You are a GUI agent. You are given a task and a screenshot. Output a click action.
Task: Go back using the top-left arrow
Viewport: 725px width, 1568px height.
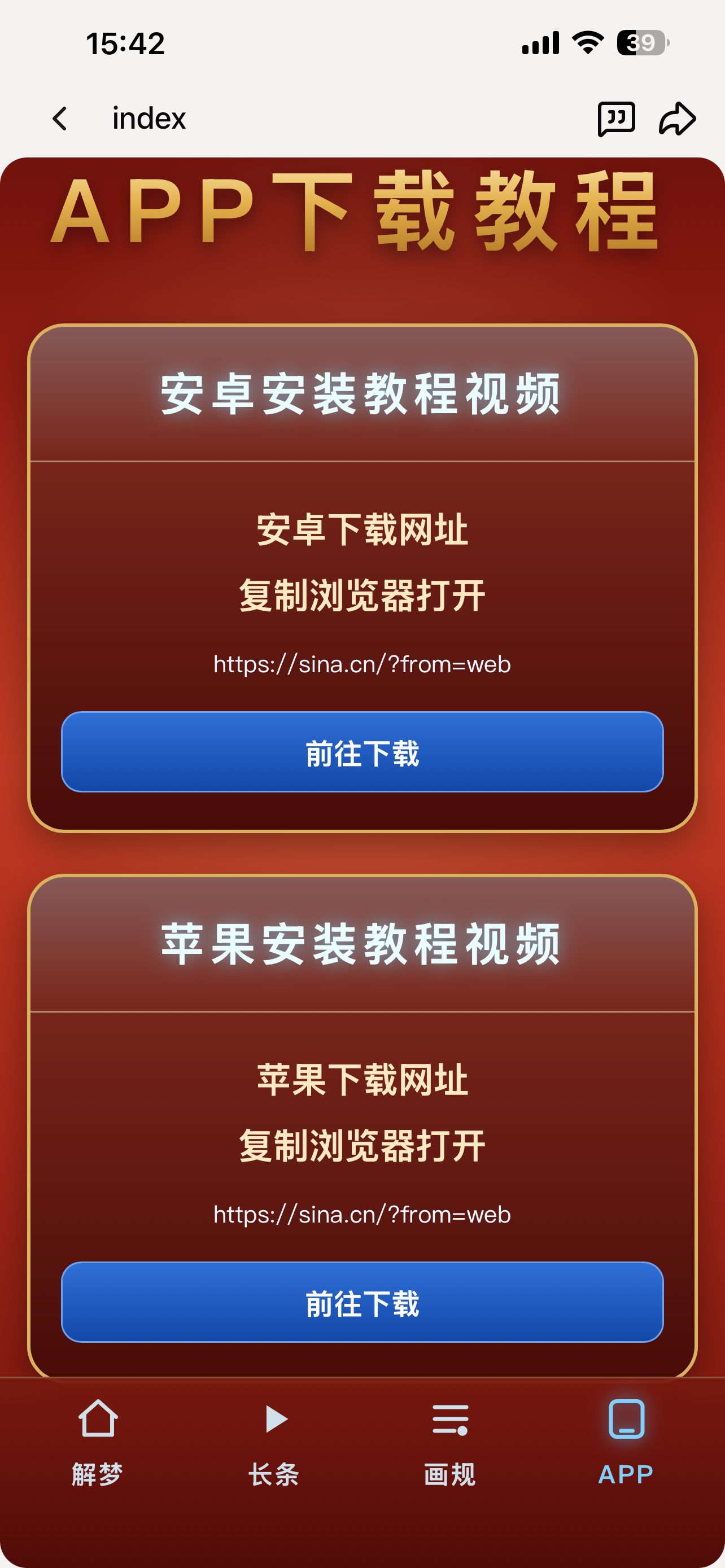tap(60, 119)
